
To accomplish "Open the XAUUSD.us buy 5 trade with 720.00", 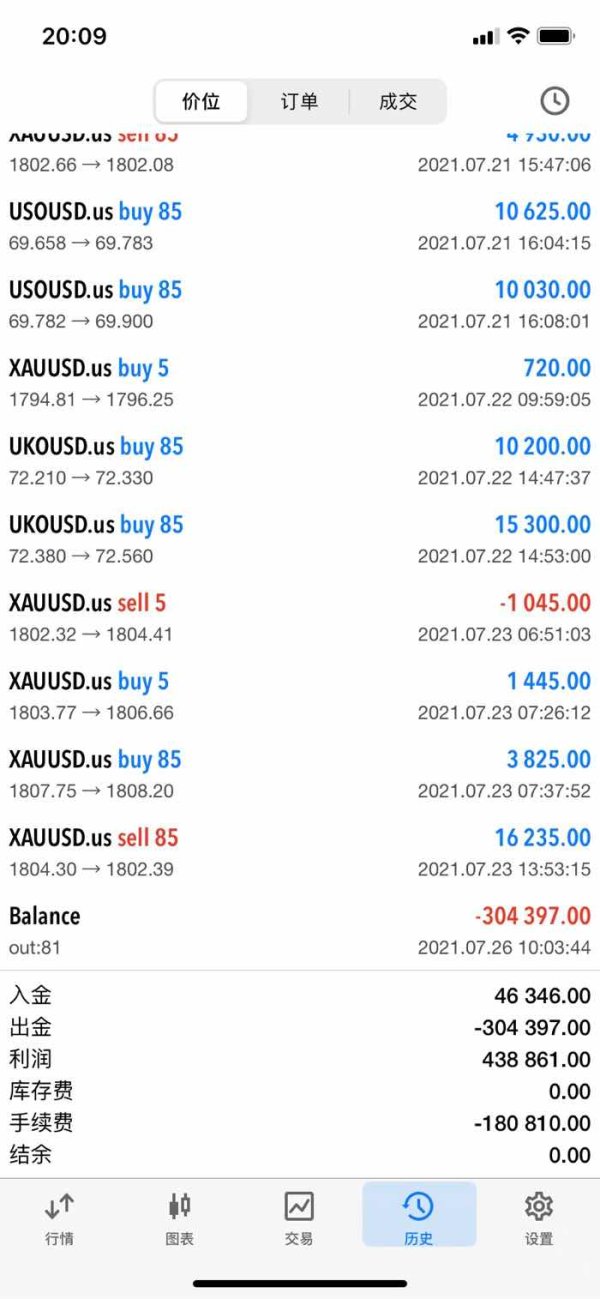I will (300, 382).
